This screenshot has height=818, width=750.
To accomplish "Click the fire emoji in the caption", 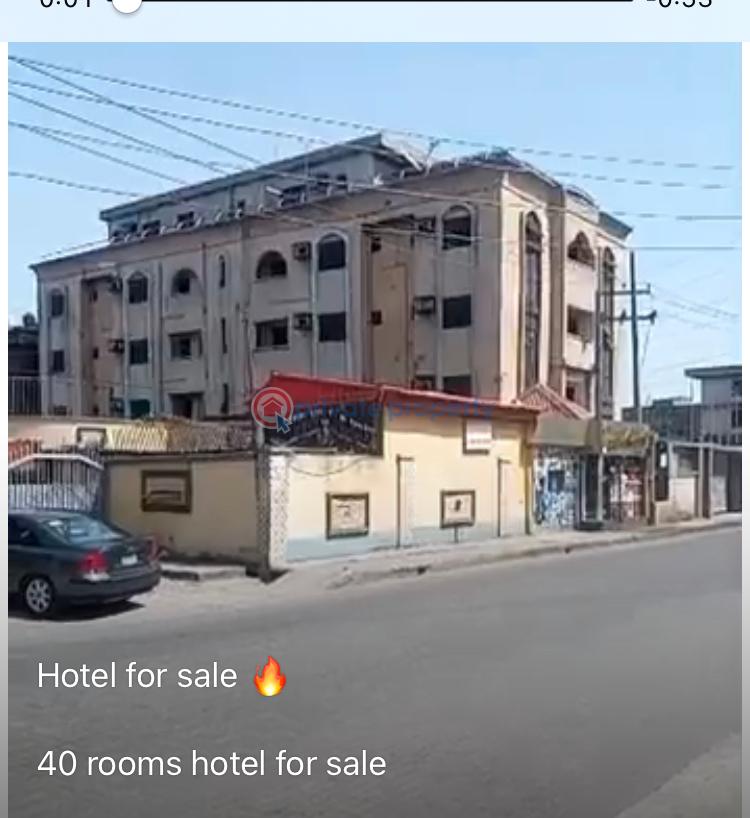I will (271, 675).
